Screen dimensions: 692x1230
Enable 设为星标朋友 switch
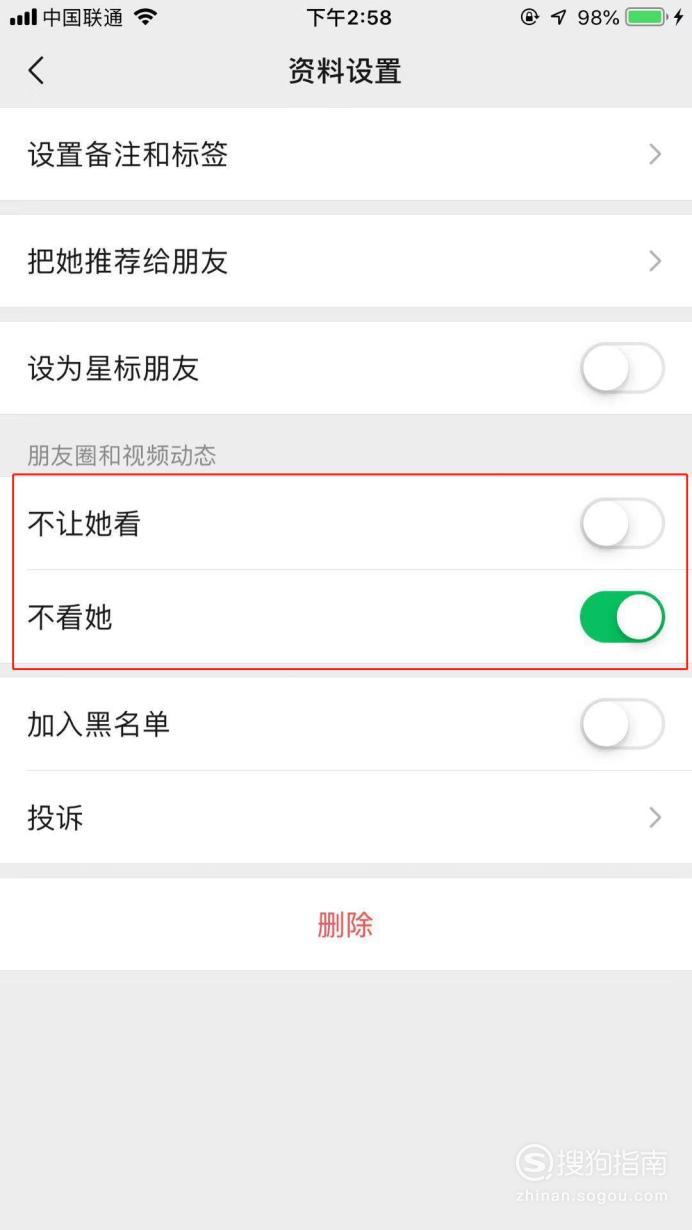[x=622, y=368]
